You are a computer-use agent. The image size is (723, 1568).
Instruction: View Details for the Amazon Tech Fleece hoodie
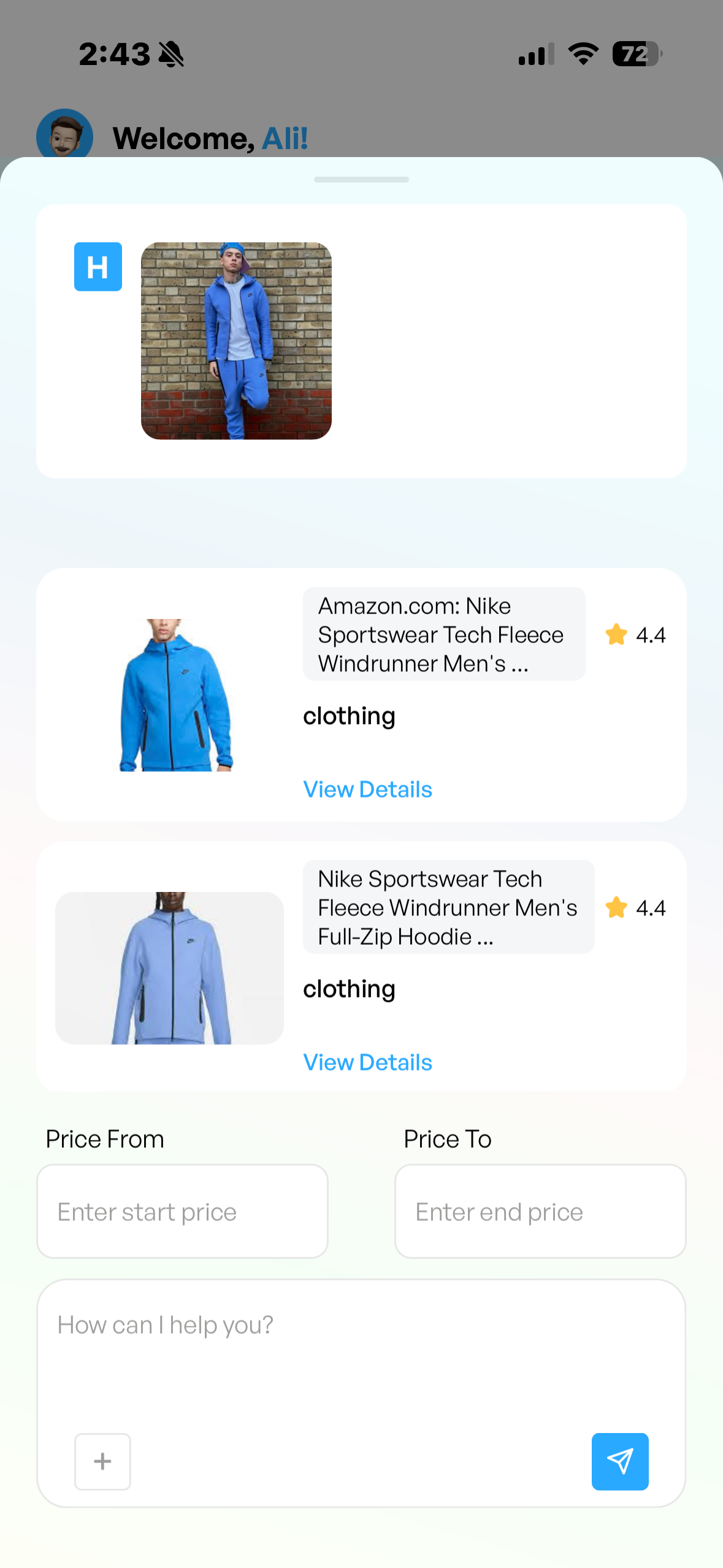click(x=367, y=789)
